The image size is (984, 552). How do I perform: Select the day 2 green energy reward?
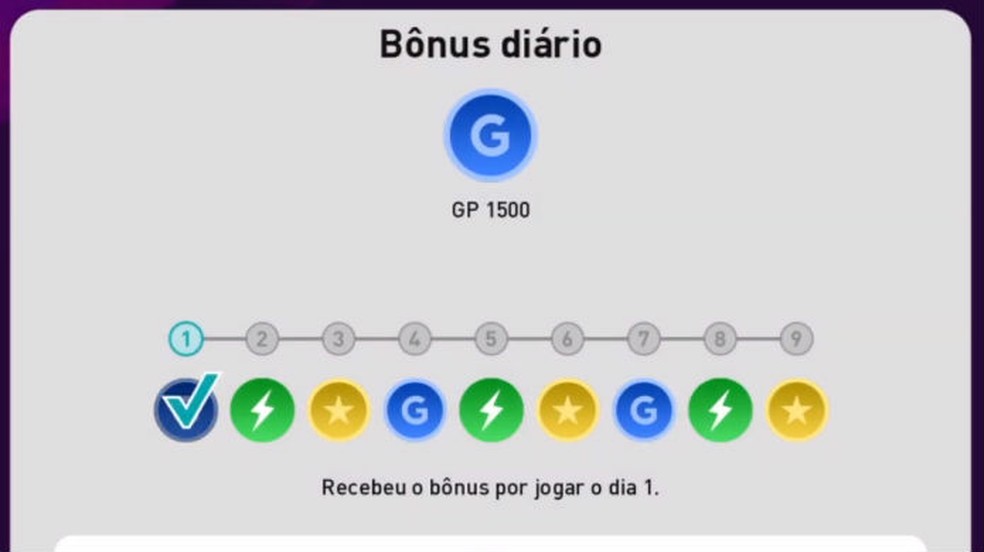pyautogui.click(x=262, y=411)
